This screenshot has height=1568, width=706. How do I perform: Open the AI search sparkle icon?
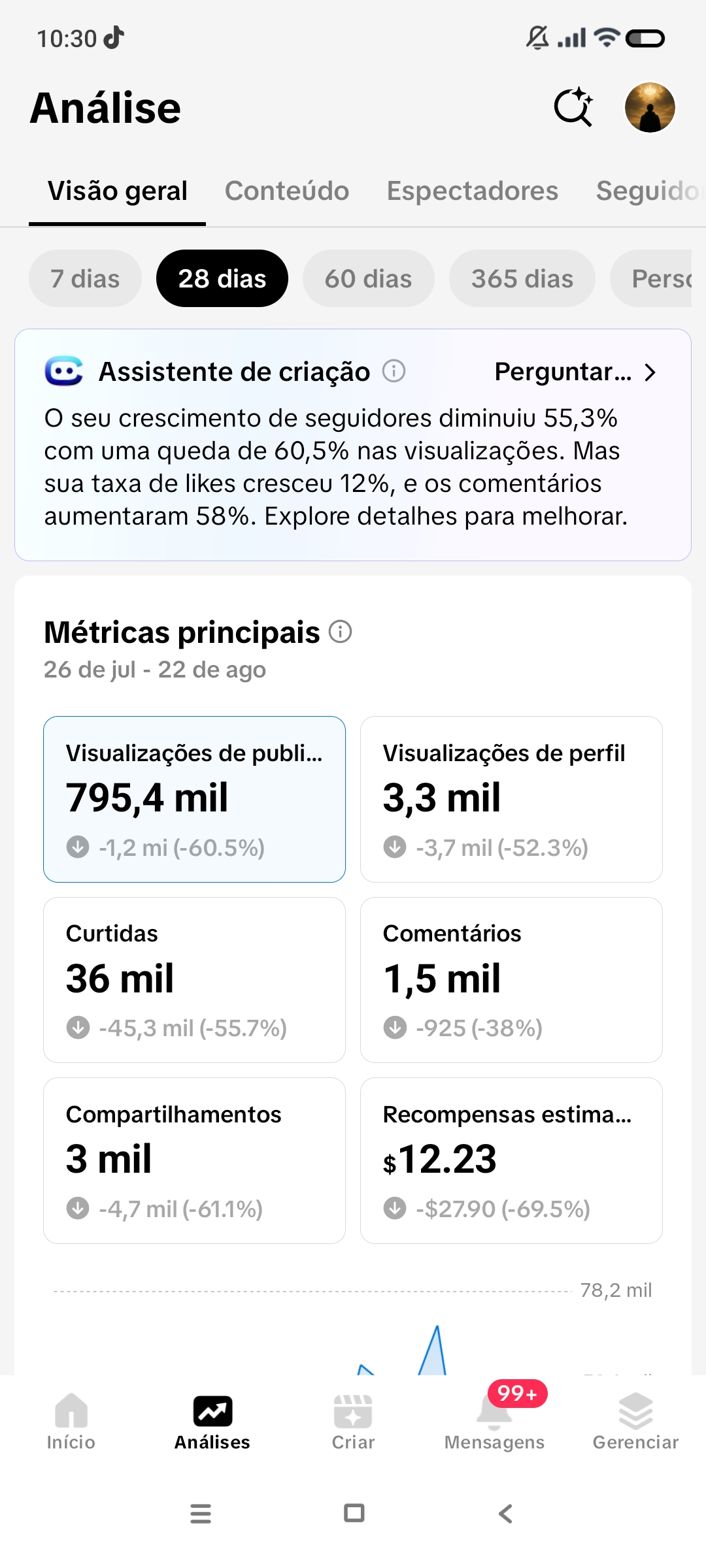[573, 106]
